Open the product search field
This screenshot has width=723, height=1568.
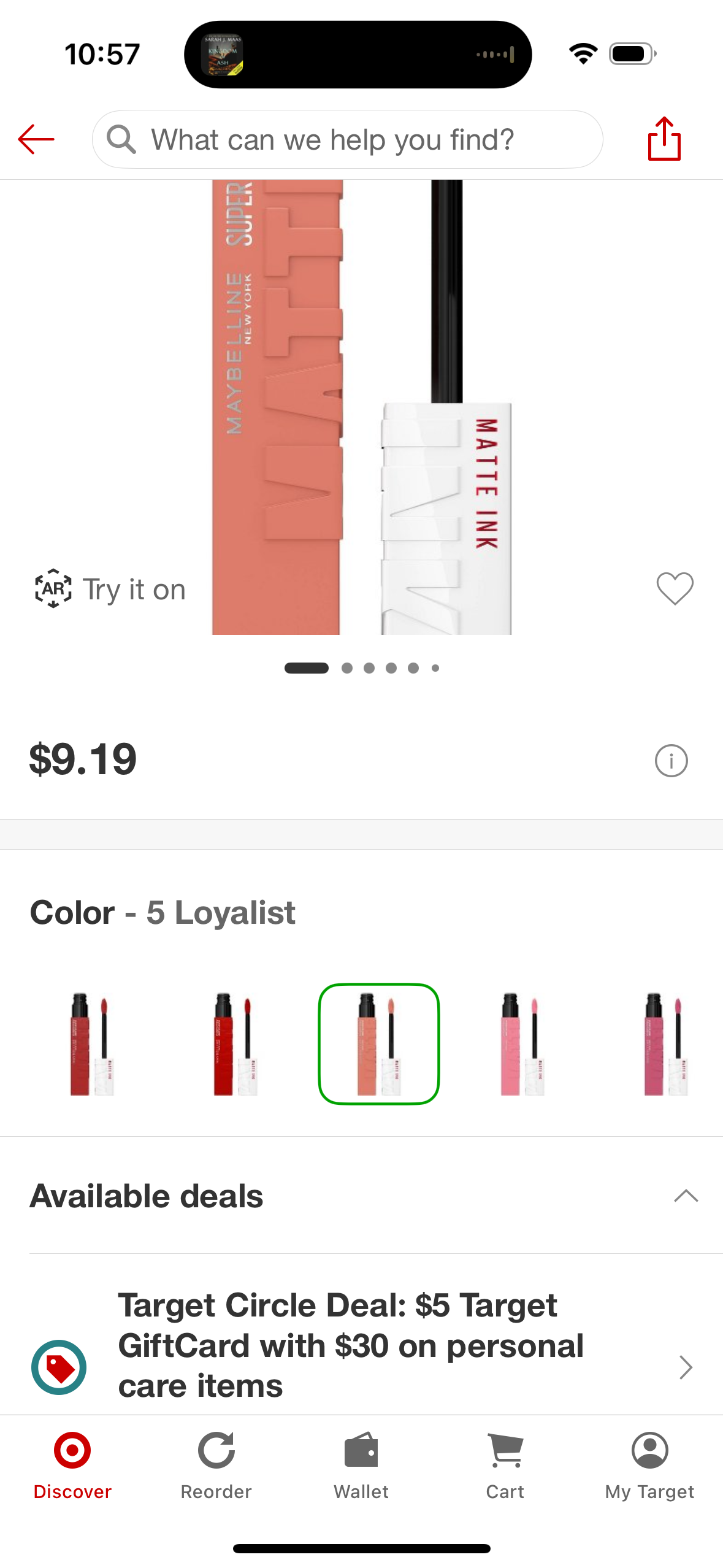347,140
